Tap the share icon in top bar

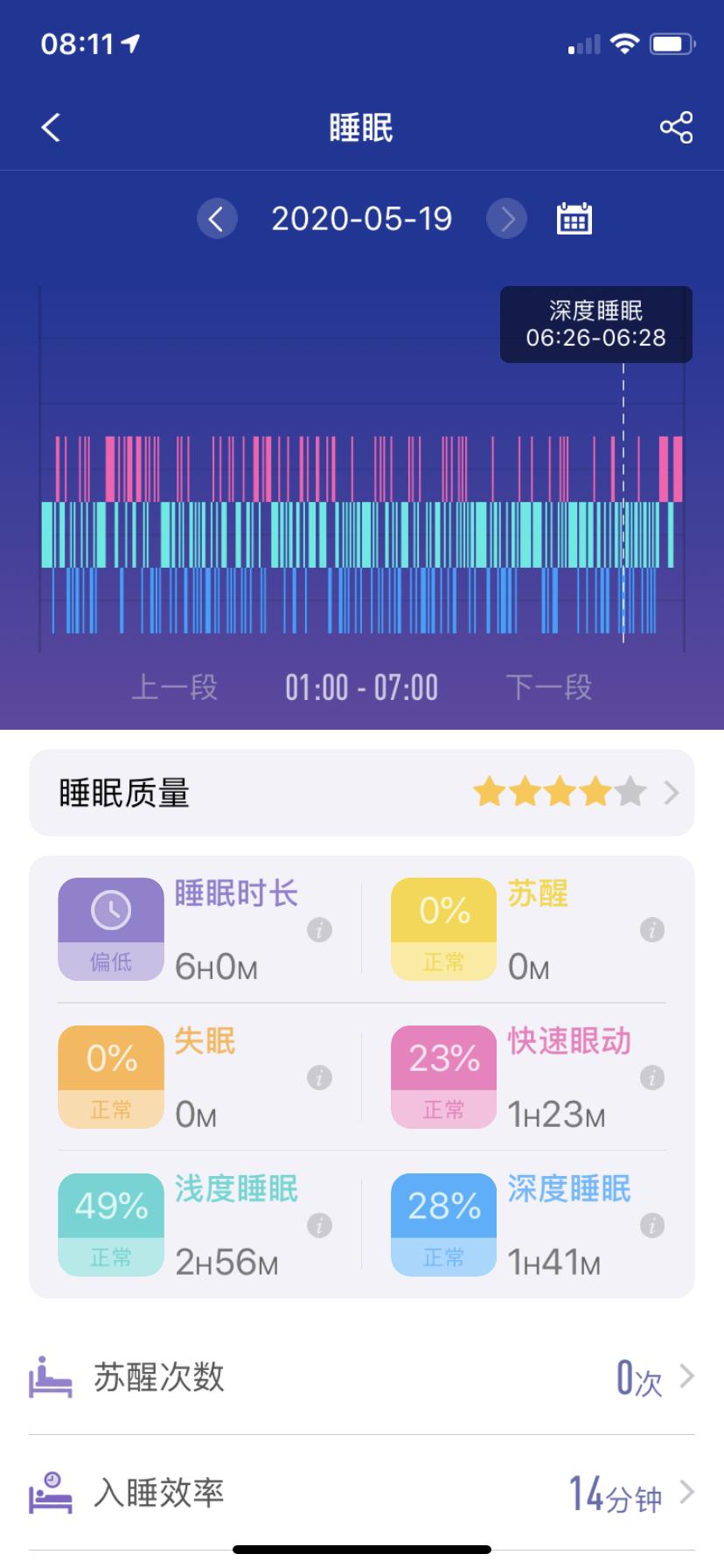coord(674,127)
